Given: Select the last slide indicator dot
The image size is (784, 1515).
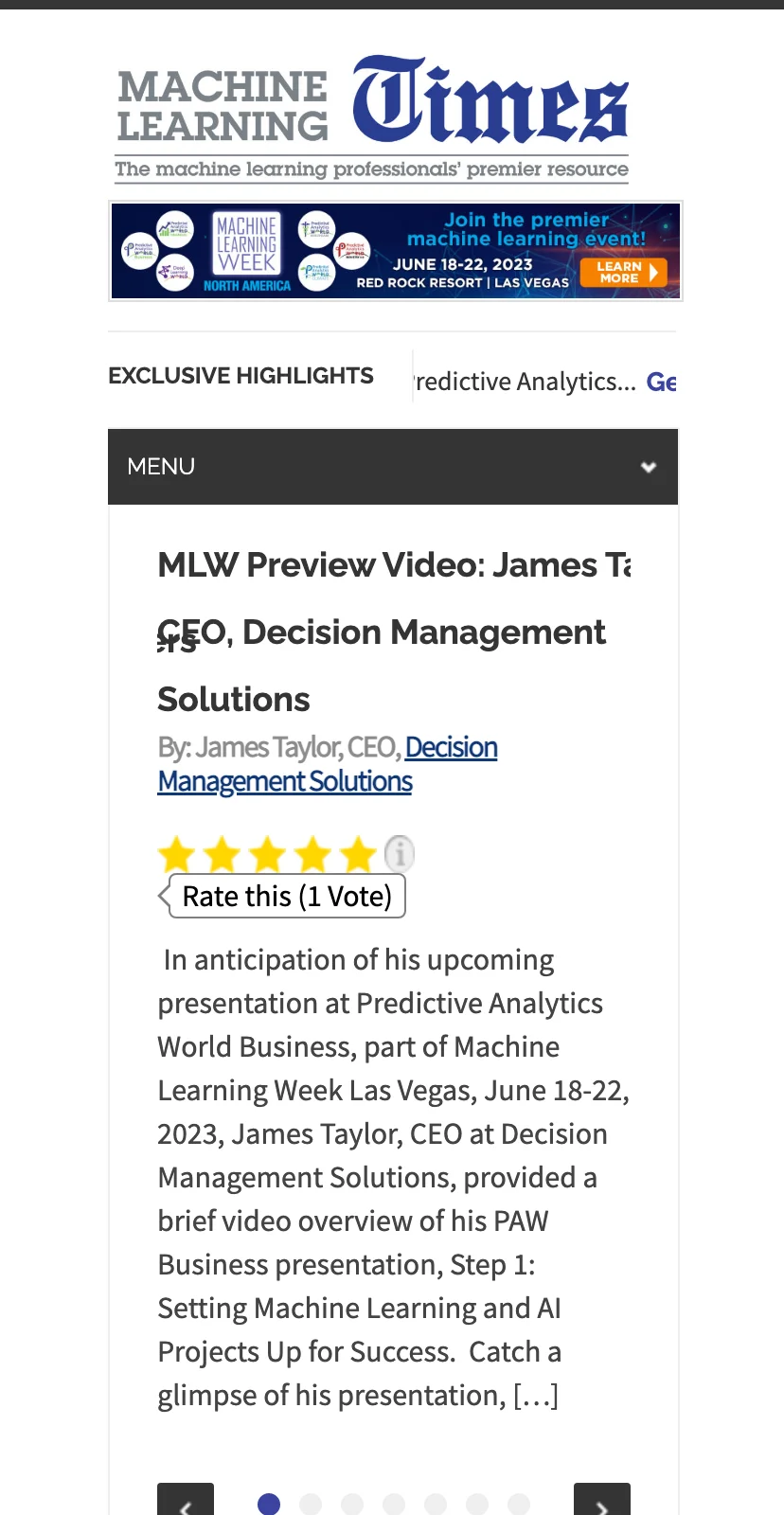Looking at the screenshot, I should pos(519,1504).
